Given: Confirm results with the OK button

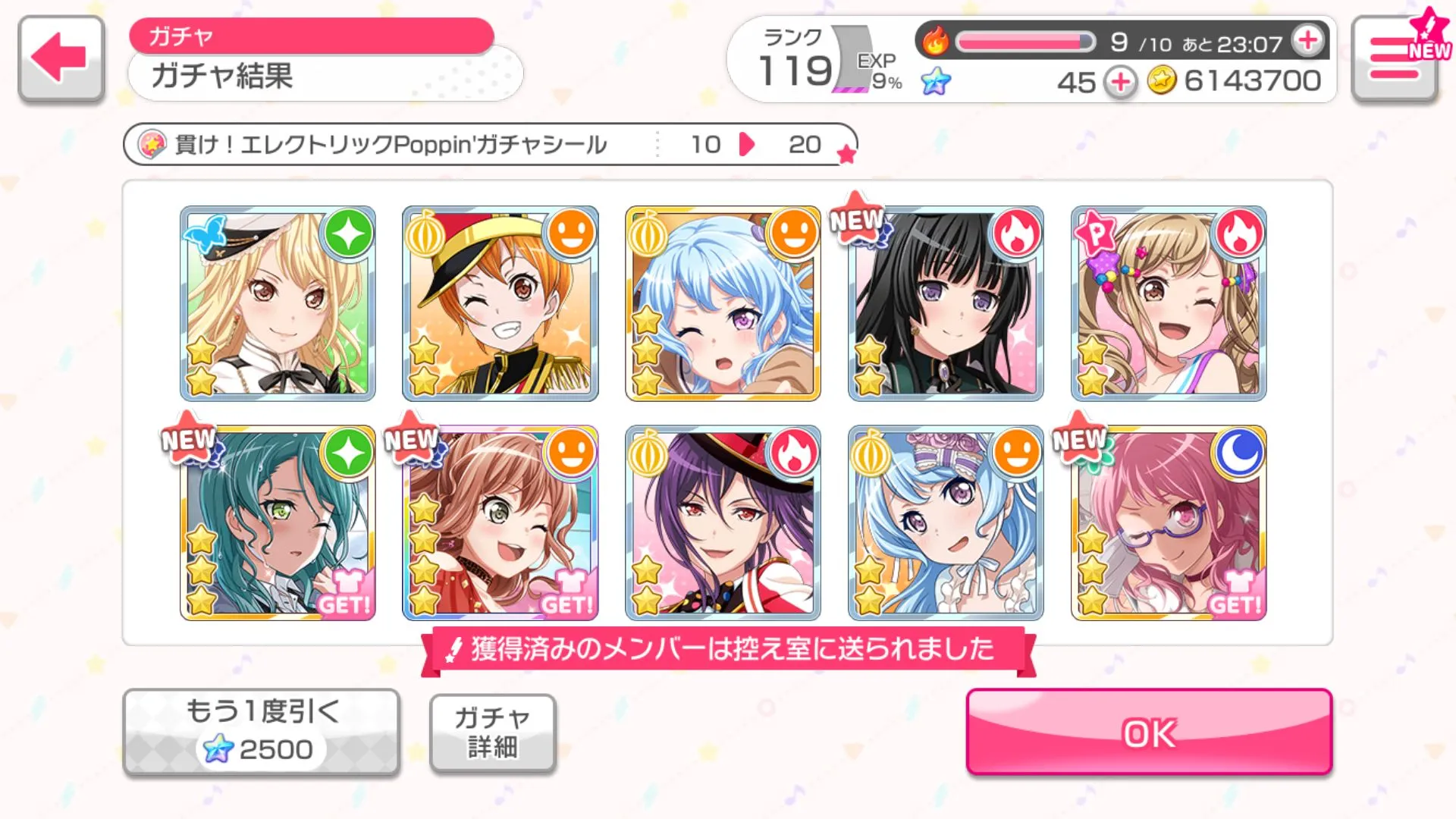Looking at the screenshot, I should click(x=1149, y=732).
